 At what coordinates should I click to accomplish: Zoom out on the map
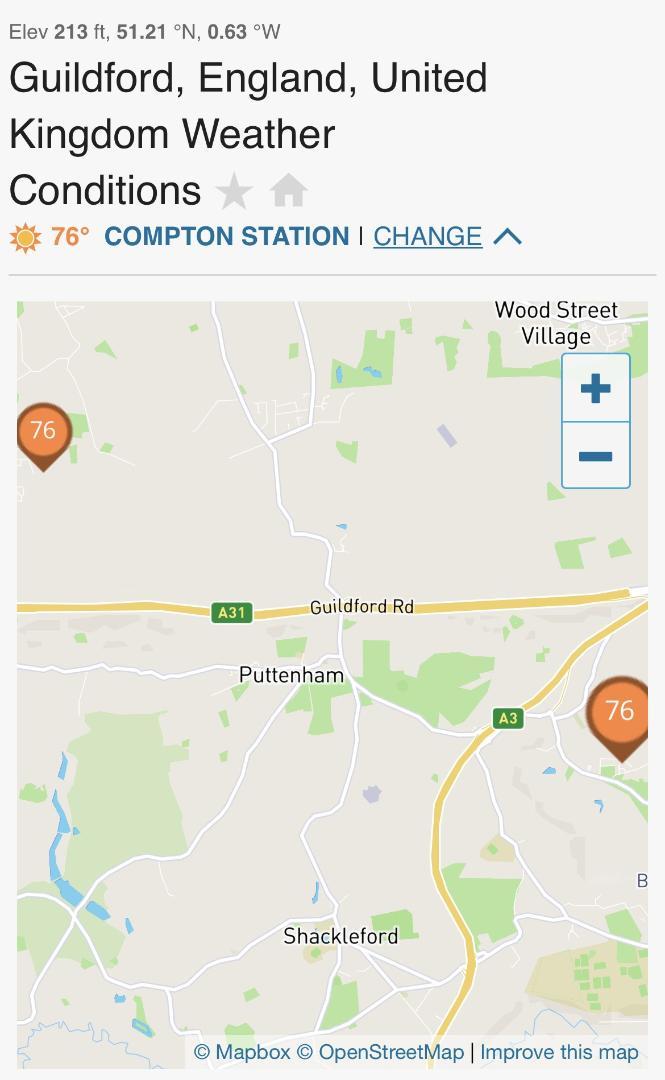[x=595, y=456]
